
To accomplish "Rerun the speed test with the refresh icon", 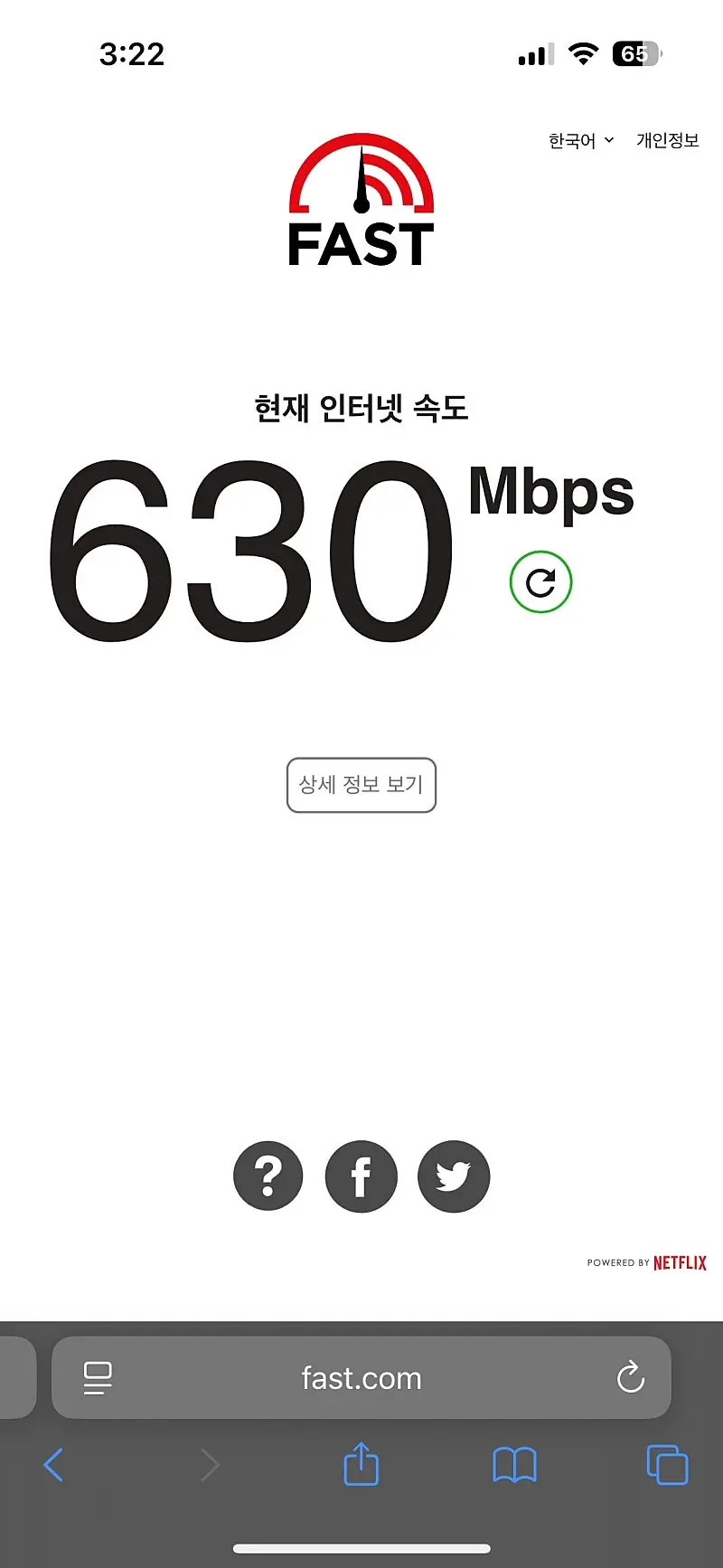I will (540, 582).
